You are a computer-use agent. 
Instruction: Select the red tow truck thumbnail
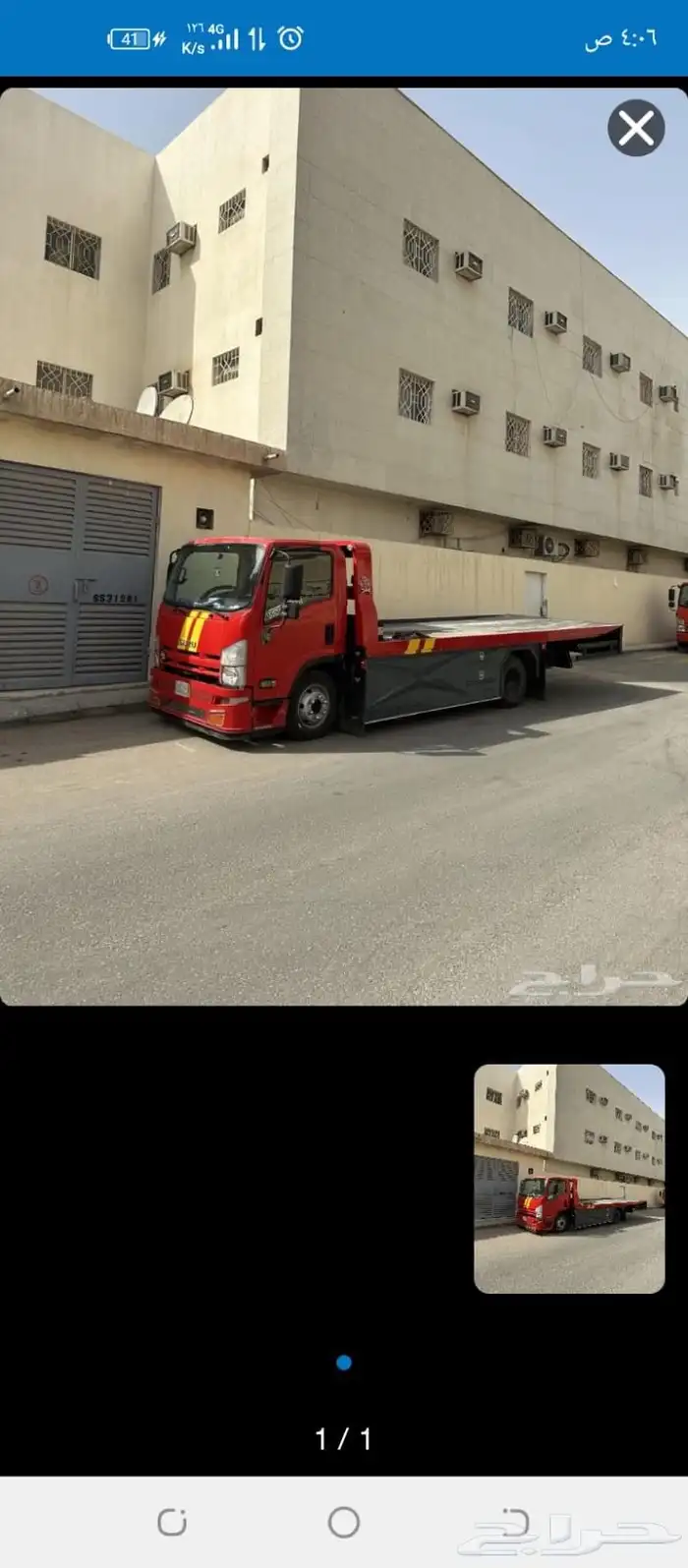pyautogui.click(x=569, y=1179)
